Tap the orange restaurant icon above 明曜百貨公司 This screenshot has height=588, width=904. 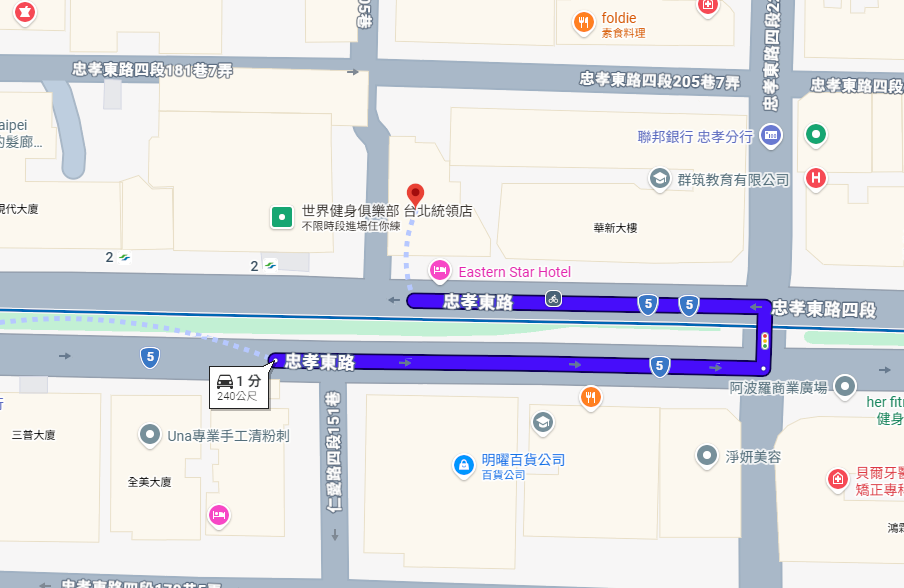pyautogui.click(x=591, y=397)
